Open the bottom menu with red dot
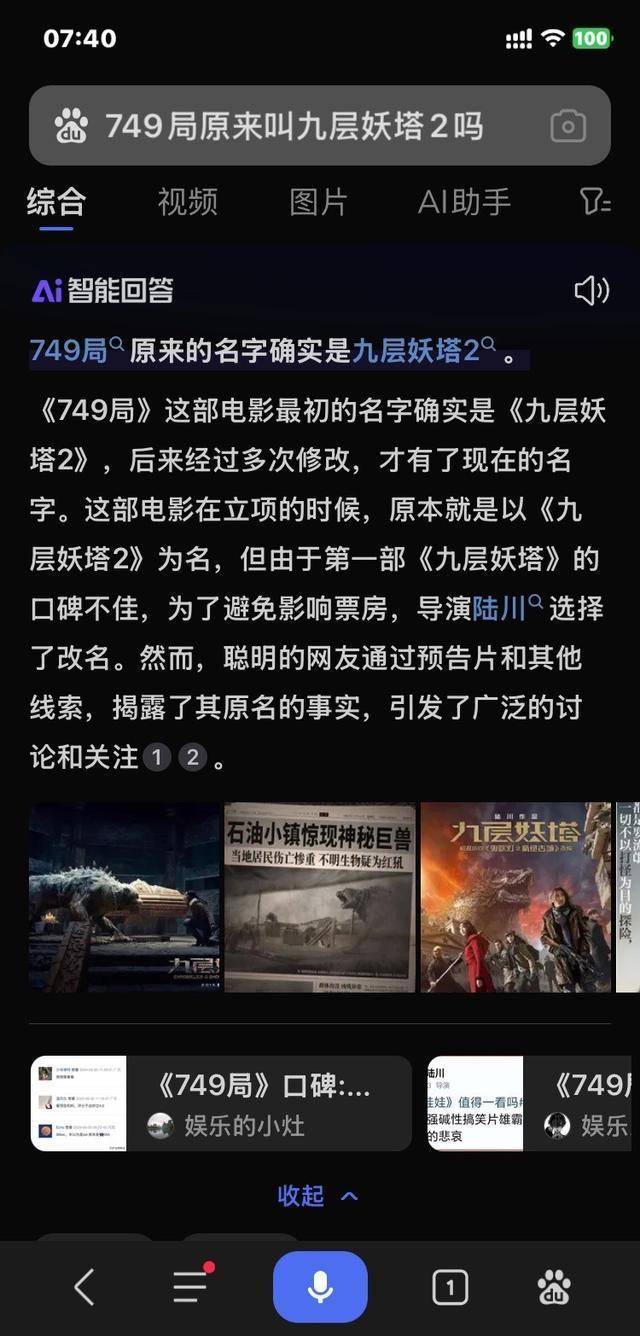Screen dimensions: 640x1336 tap(190, 1287)
